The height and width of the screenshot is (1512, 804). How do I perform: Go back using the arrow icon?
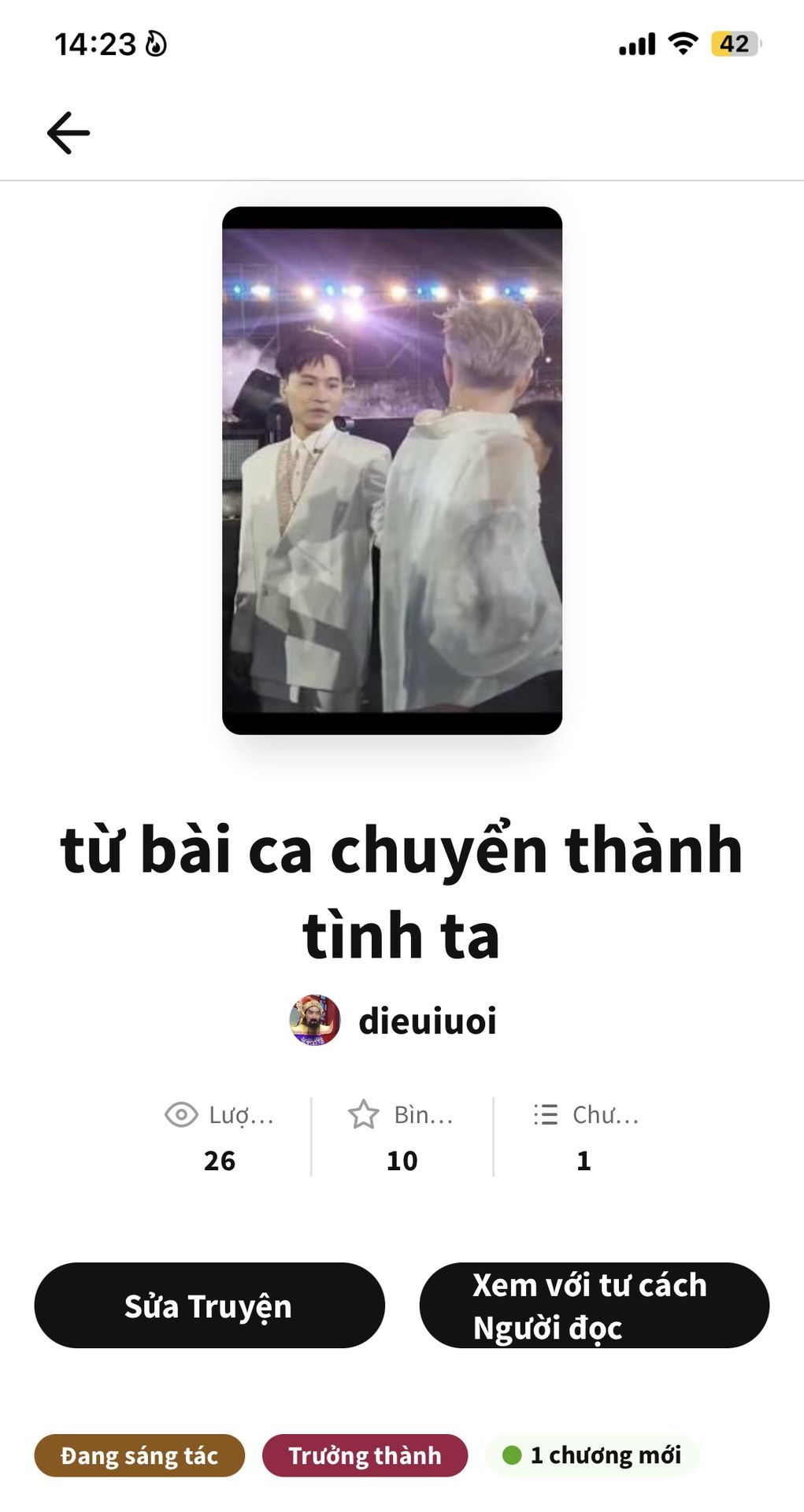[69, 132]
